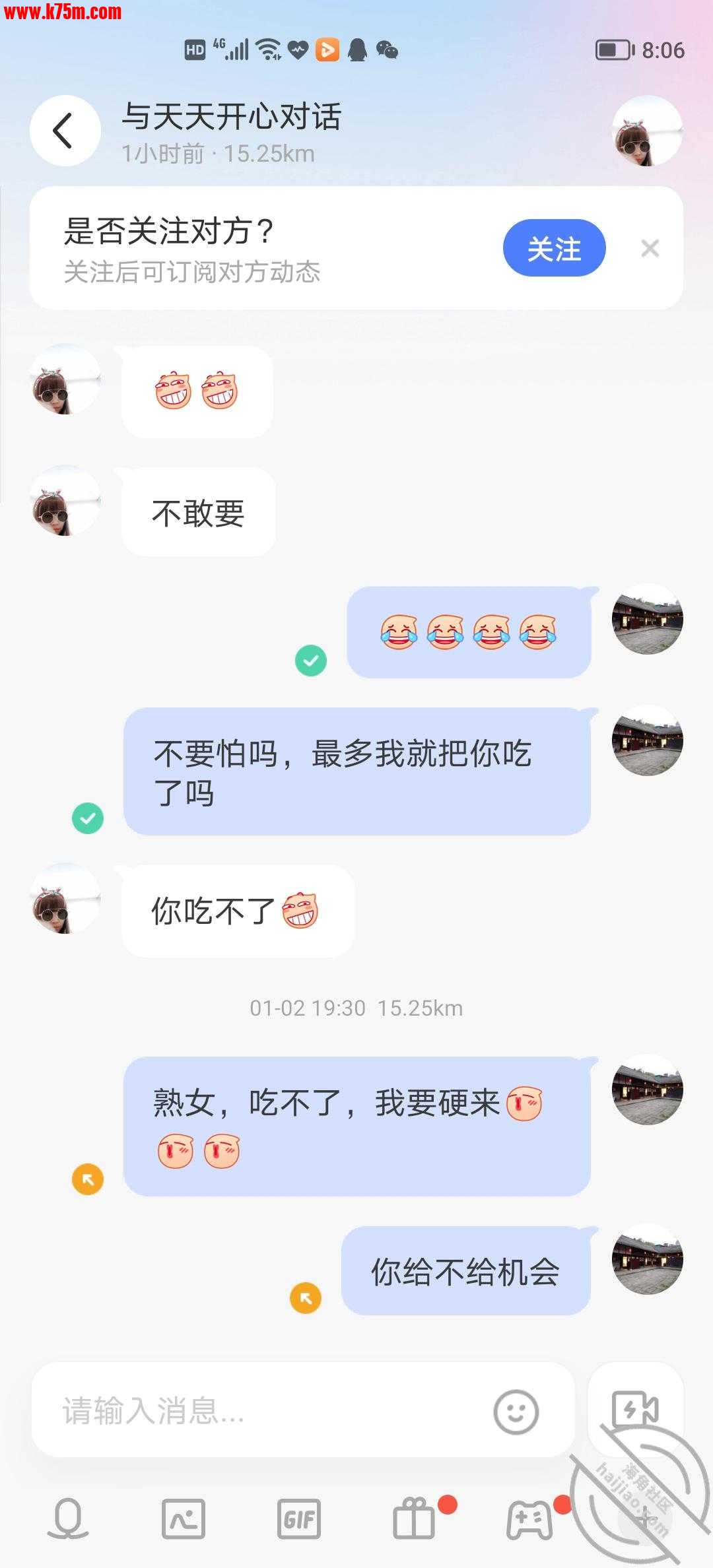Go back from the 天天开心 chat
The width and height of the screenshot is (713, 1568).
[65, 131]
